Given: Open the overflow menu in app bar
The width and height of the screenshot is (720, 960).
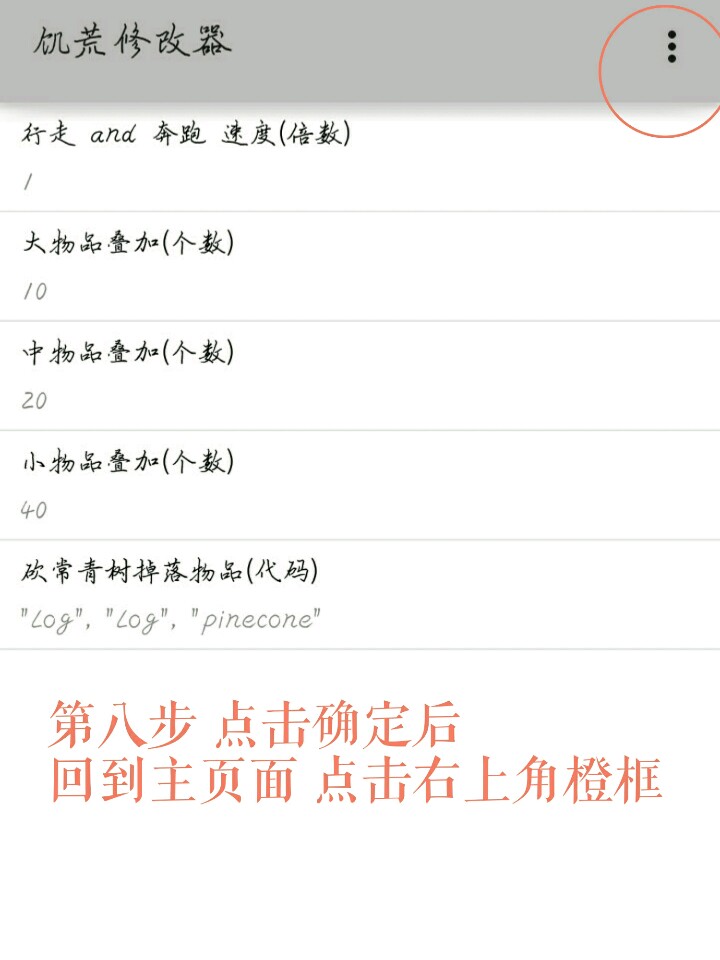Looking at the screenshot, I should point(671,47).
